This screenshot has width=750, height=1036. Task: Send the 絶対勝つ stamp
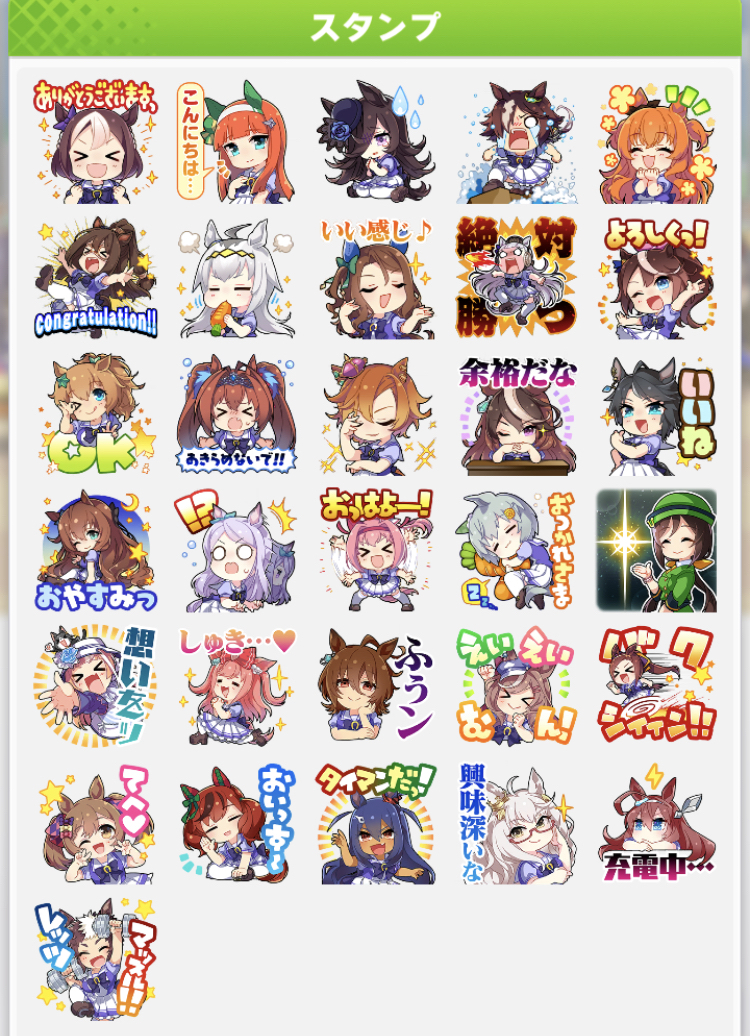[517, 279]
